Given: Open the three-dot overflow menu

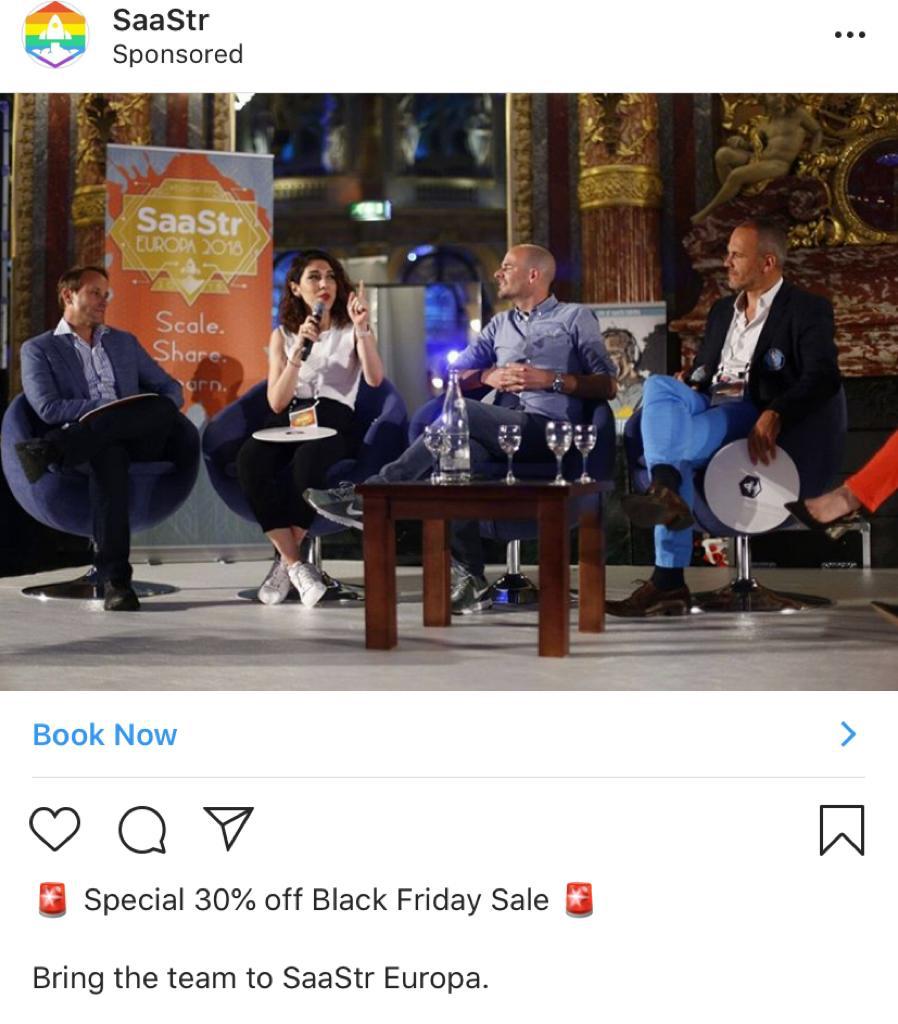Looking at the screenshot, I should coord(849,35).
